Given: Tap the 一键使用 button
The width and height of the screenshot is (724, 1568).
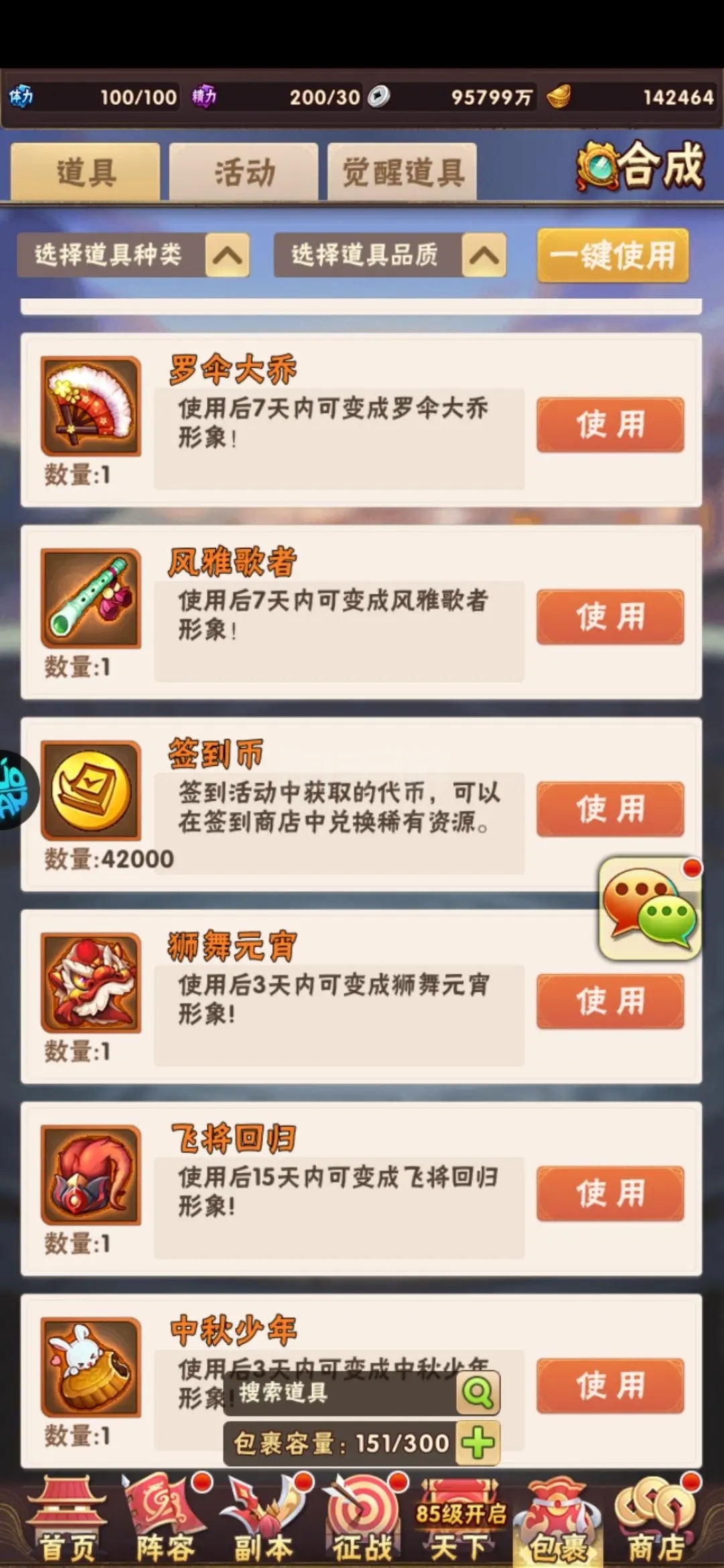Looking at the screenshot, I should [x=613, y=255].
